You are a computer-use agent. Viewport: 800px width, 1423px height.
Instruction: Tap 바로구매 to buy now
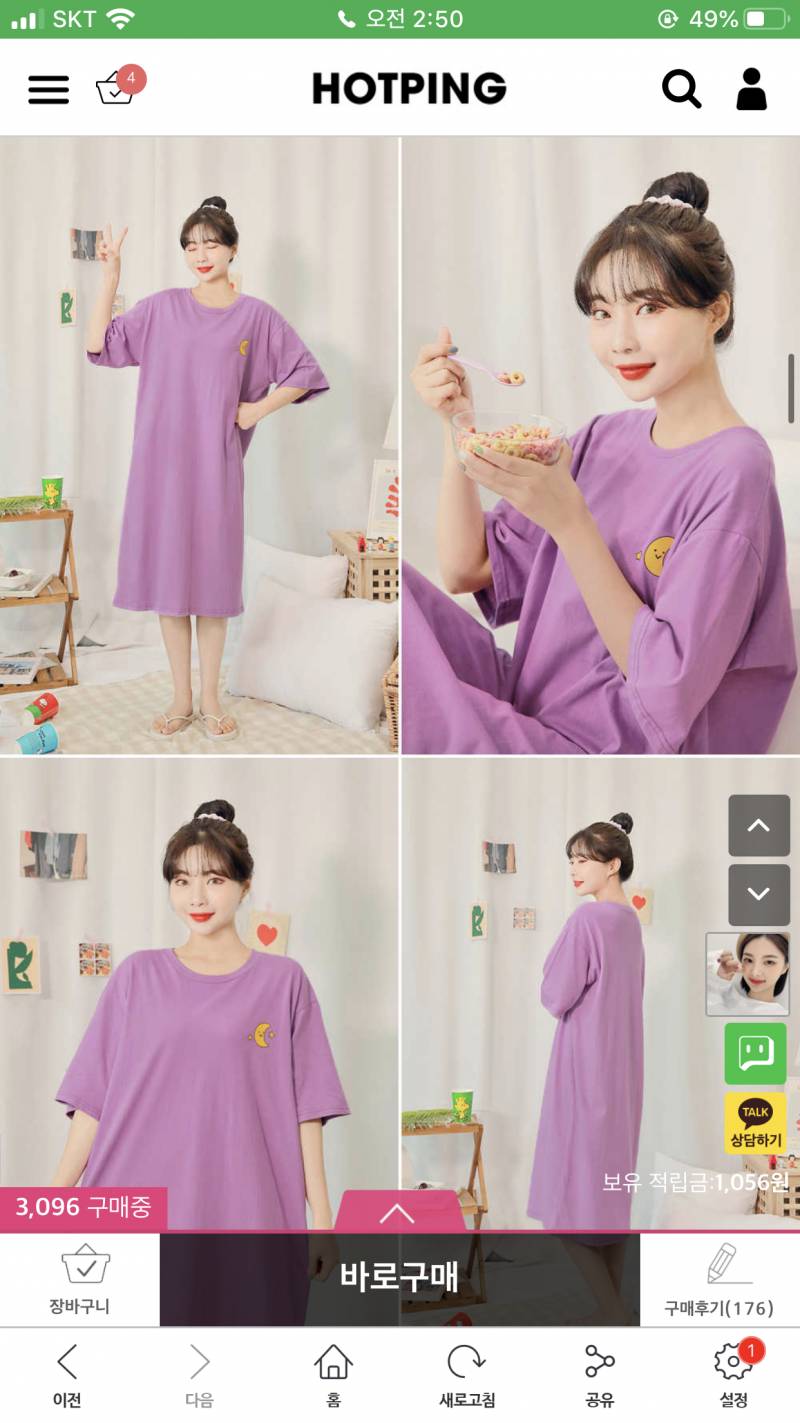coord(399,1278)
